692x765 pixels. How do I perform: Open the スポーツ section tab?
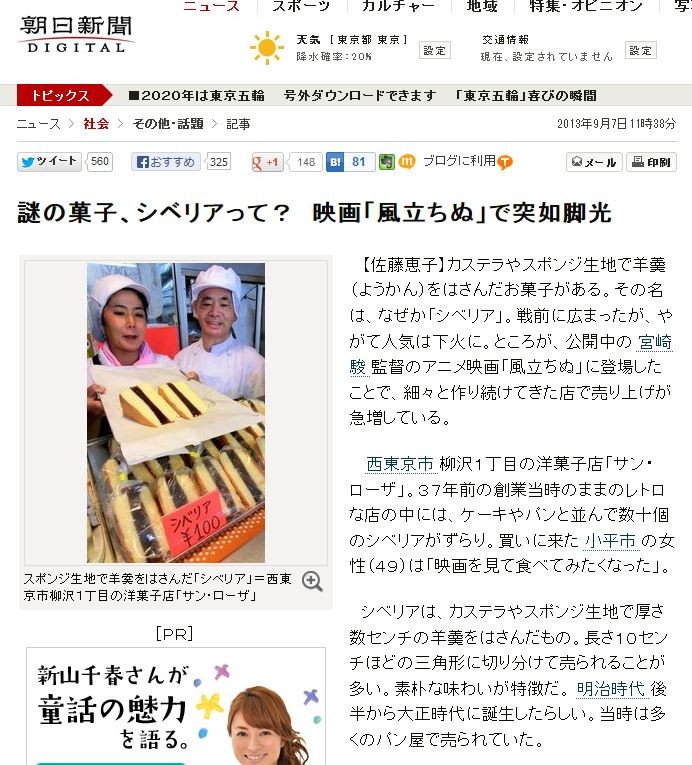coord(301,6)
